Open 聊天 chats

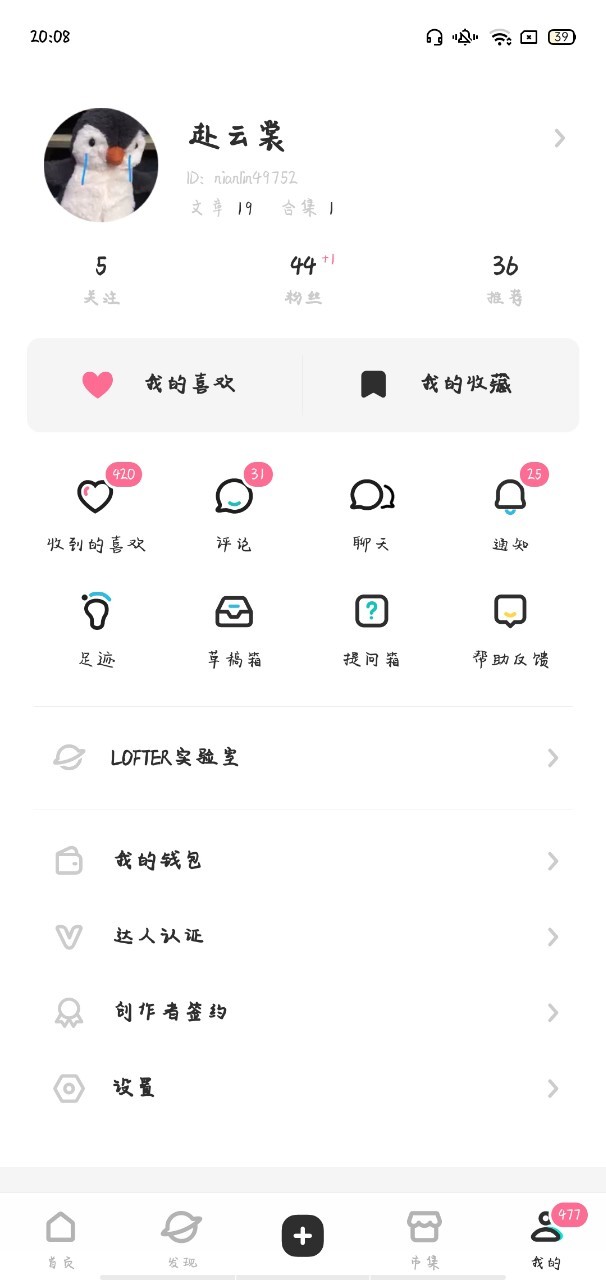point(371,510)
